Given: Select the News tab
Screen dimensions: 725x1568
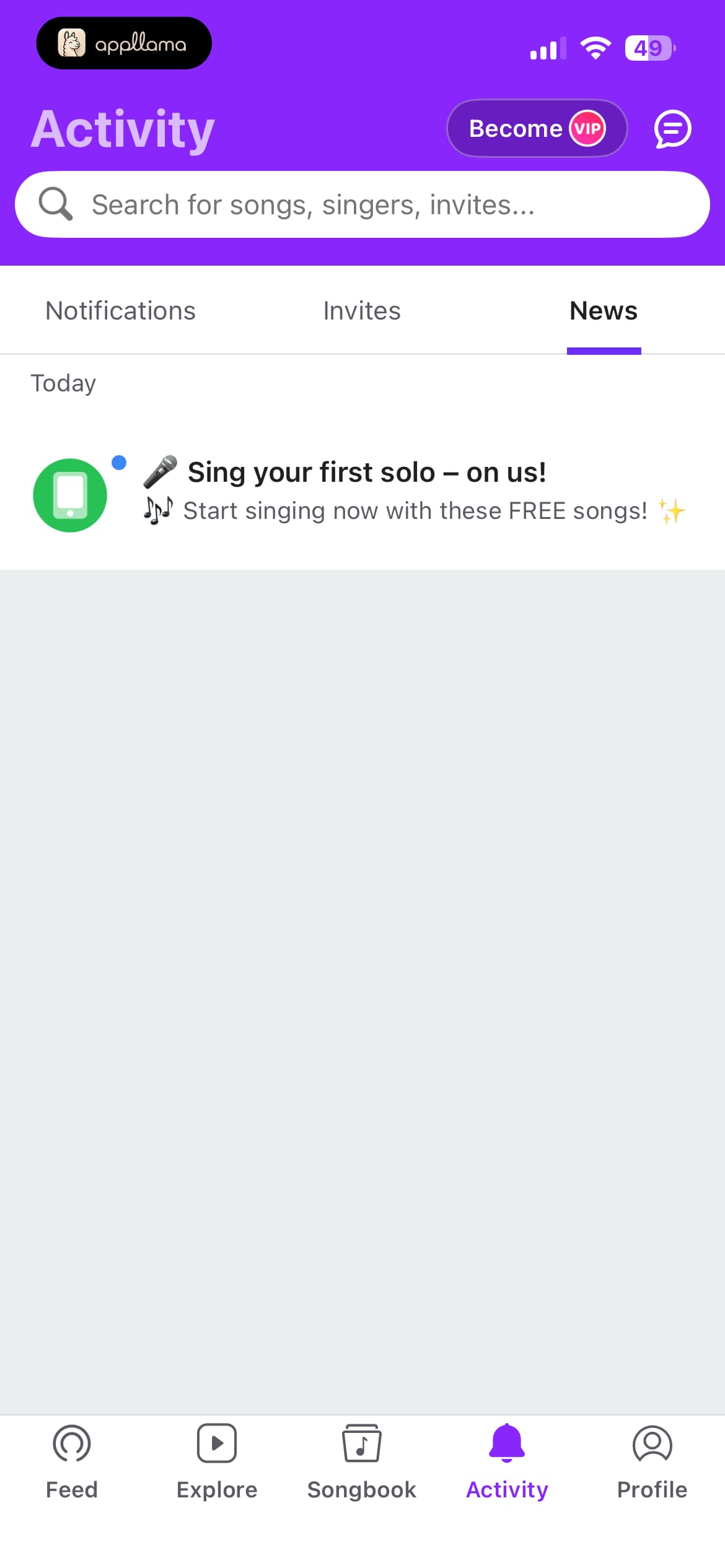Looking at the screenshot, I should pos(604,311).
